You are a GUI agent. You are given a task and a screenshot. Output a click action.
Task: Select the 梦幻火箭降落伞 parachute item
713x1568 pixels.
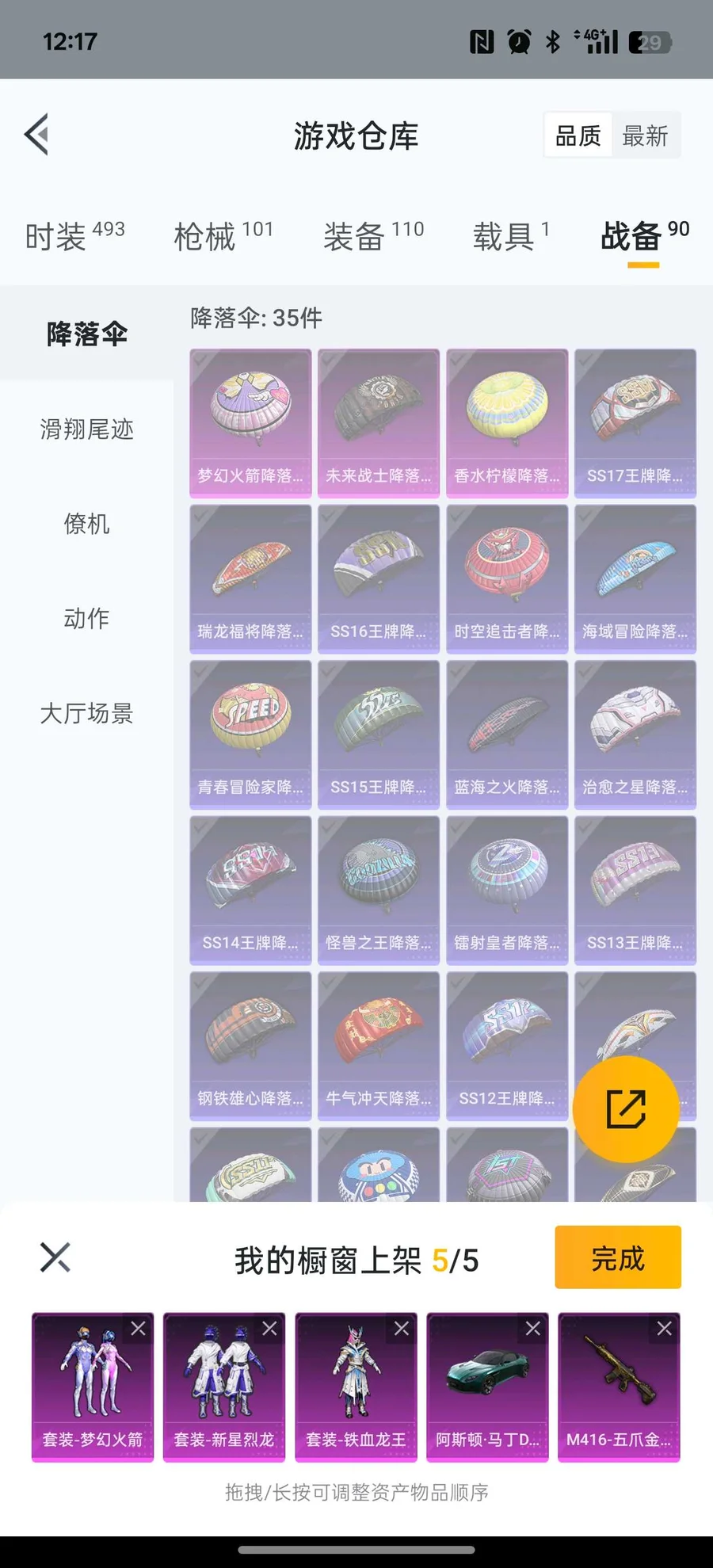(x=250, y=423)
